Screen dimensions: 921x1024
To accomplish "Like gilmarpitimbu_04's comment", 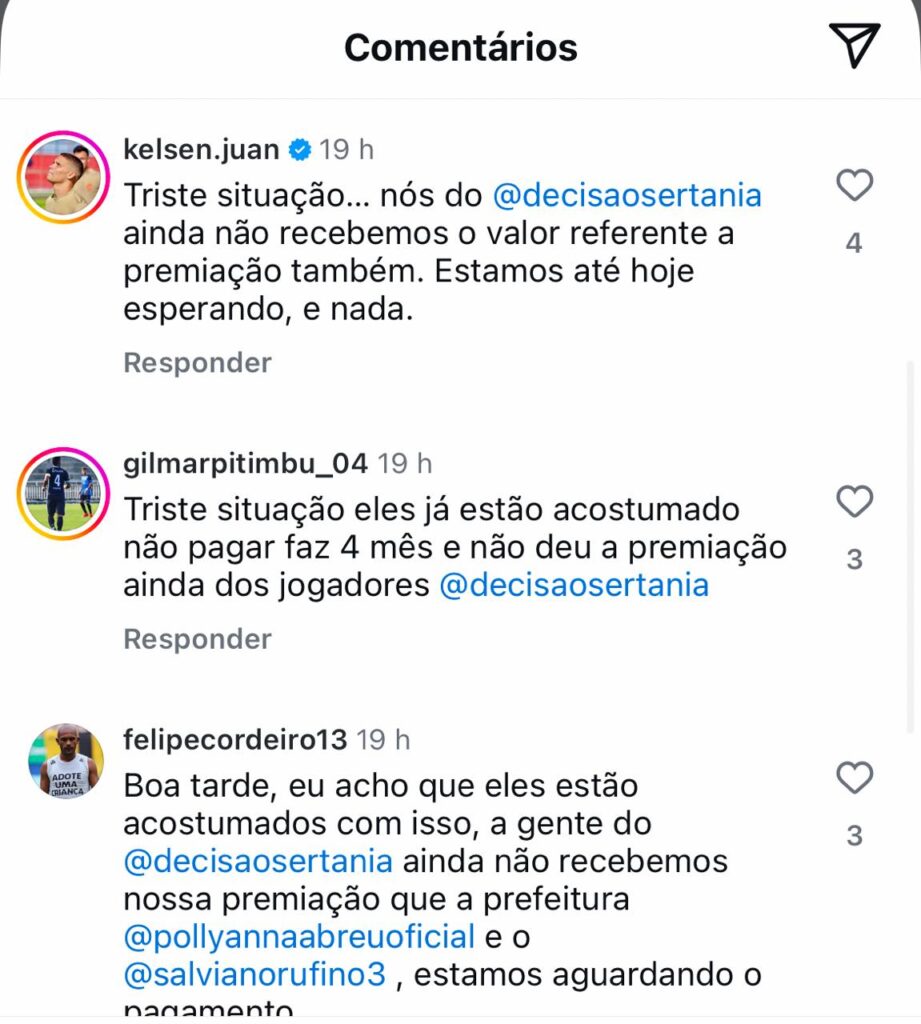I will [x=854, y=502].
